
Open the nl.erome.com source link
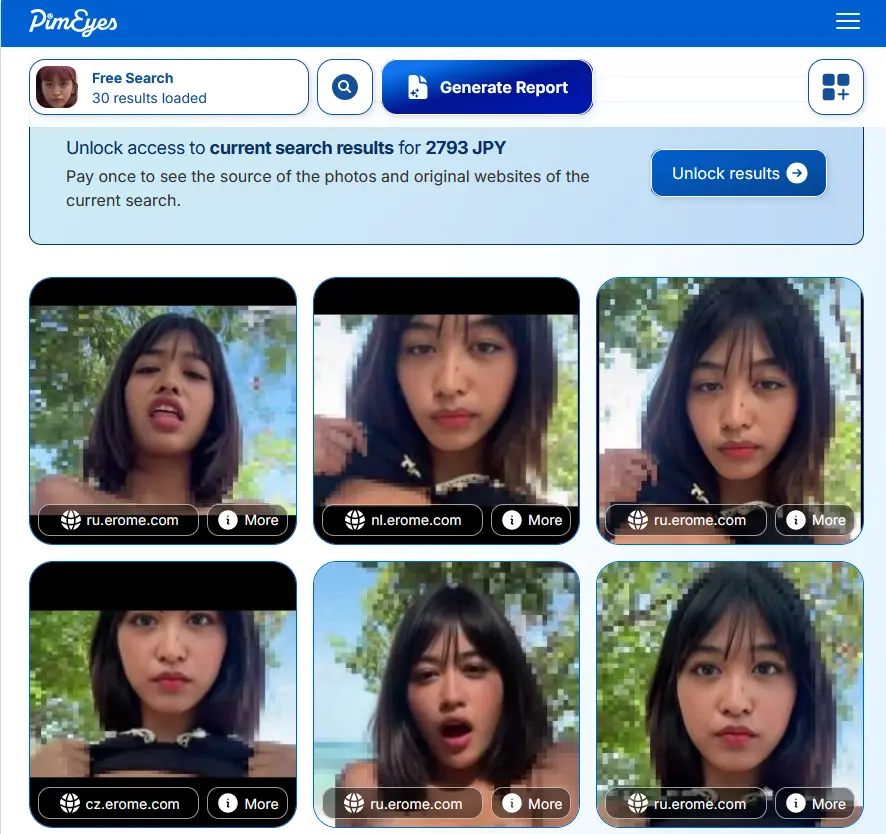(402, 520)
